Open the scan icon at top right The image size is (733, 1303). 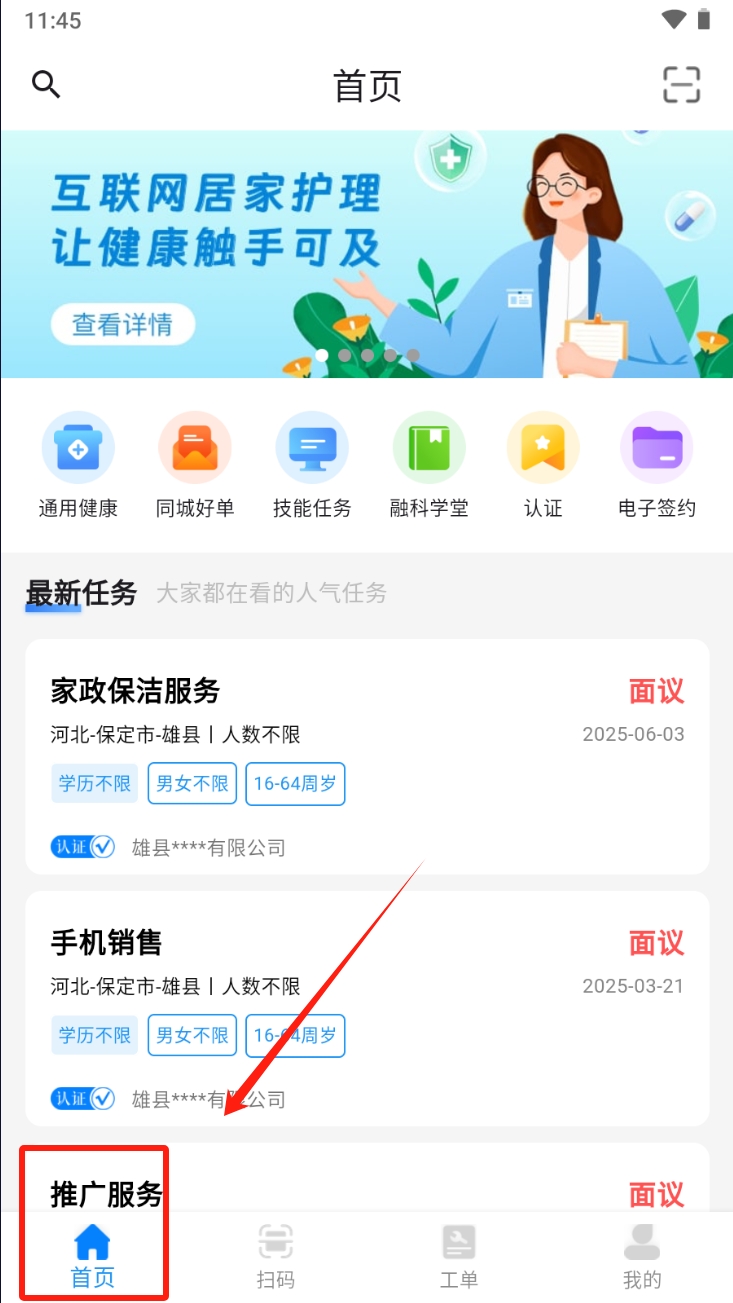click(682, 85)
